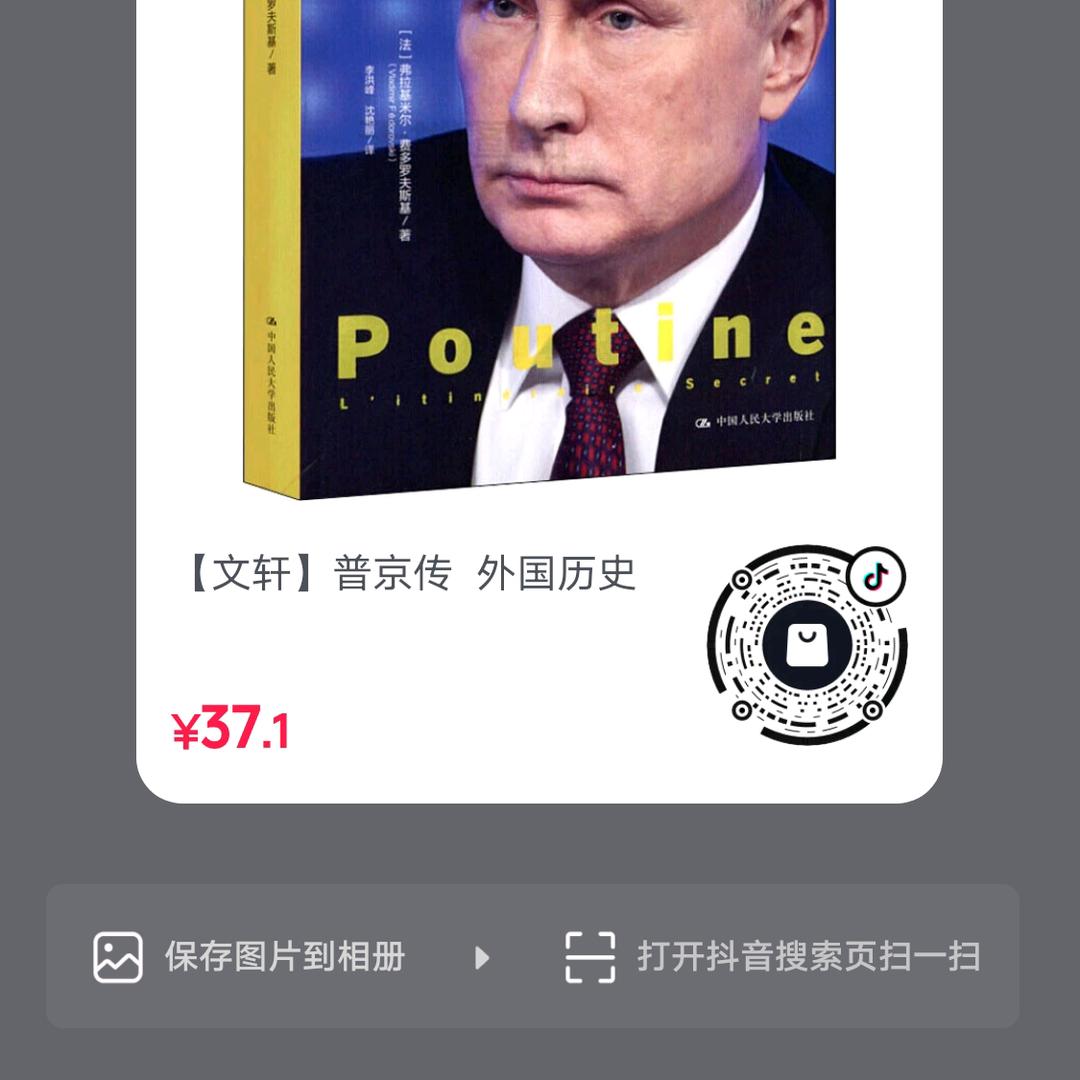Open Douyin search page scan option

point(772,957)
